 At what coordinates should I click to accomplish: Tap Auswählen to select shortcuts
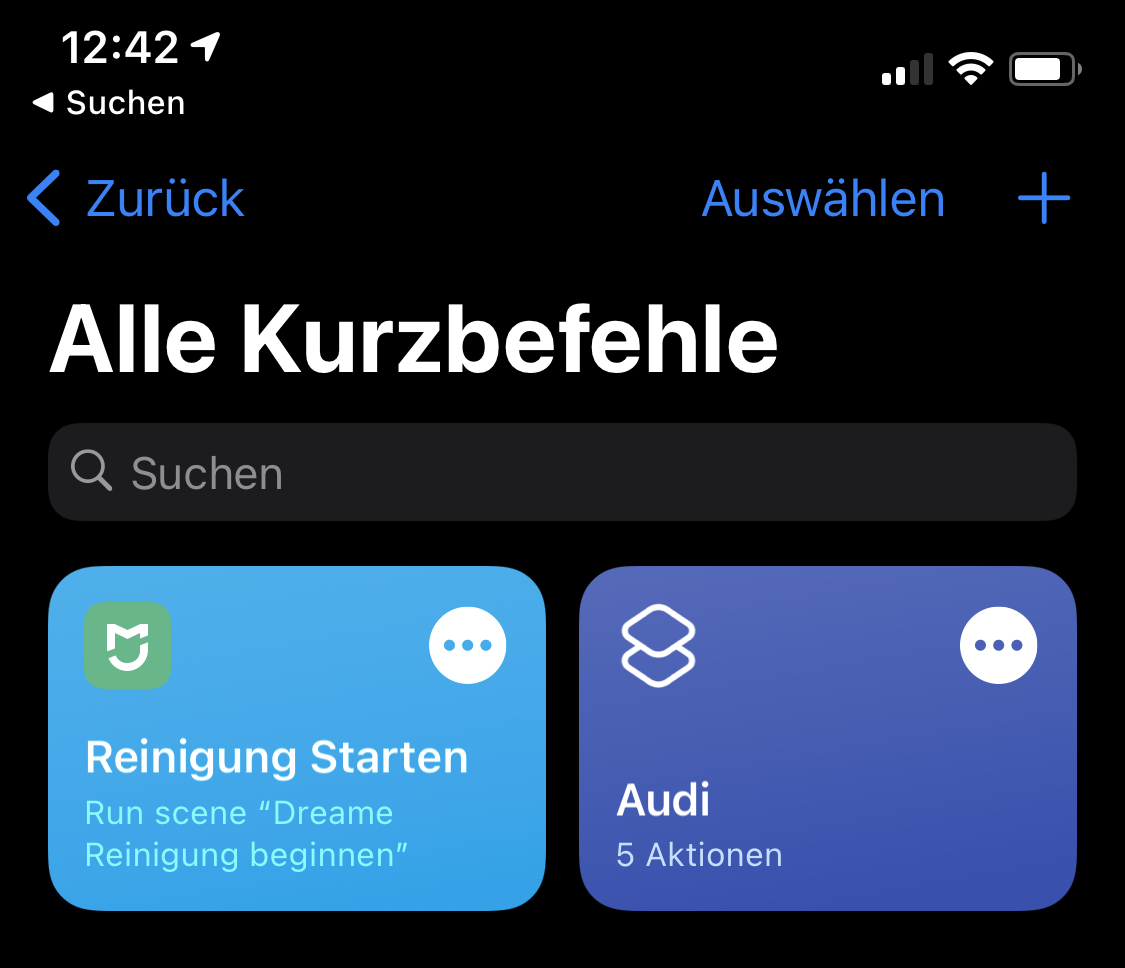[823, 198]
